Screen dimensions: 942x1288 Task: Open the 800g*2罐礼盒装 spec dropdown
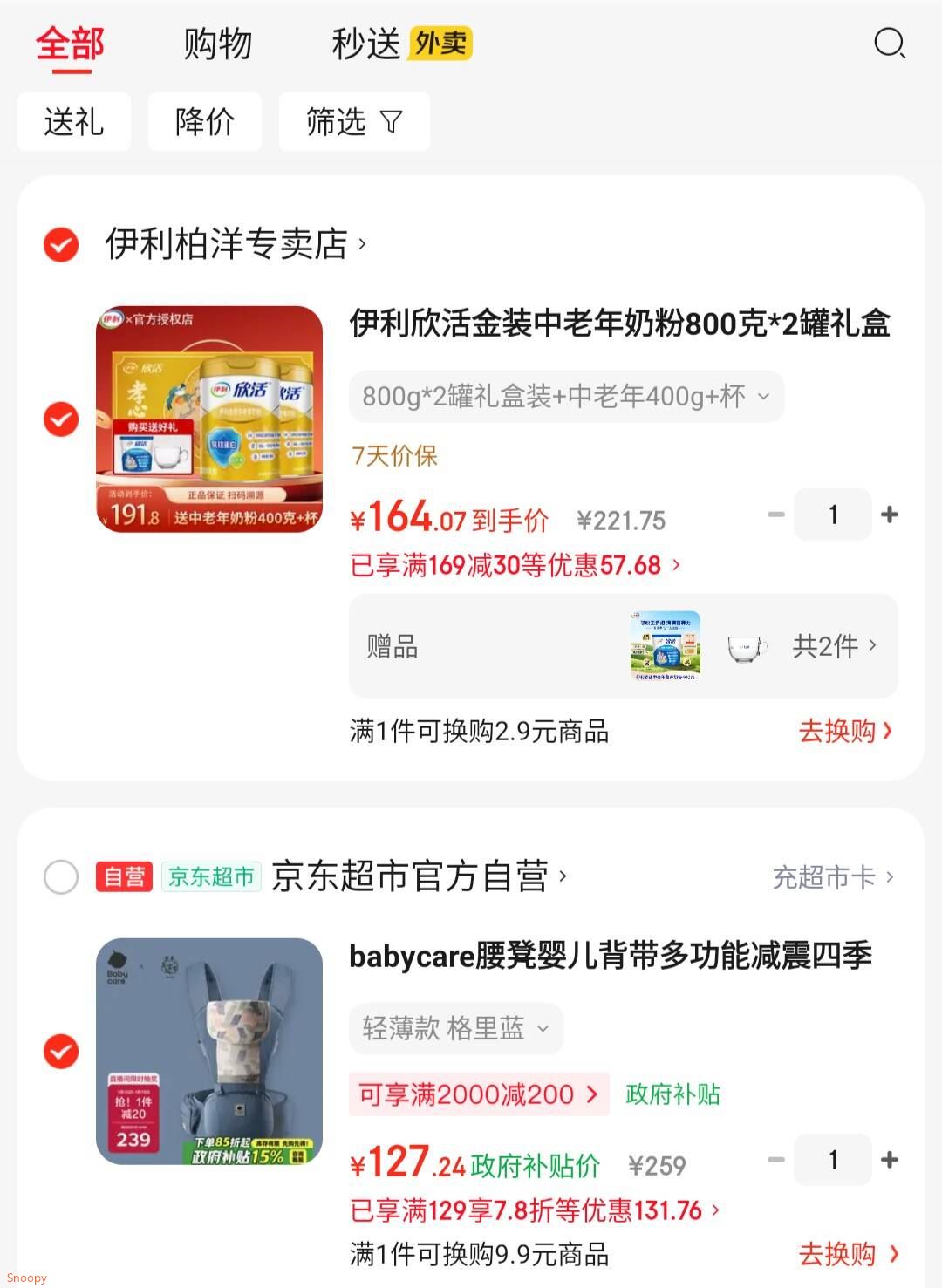tap(565, 397)
